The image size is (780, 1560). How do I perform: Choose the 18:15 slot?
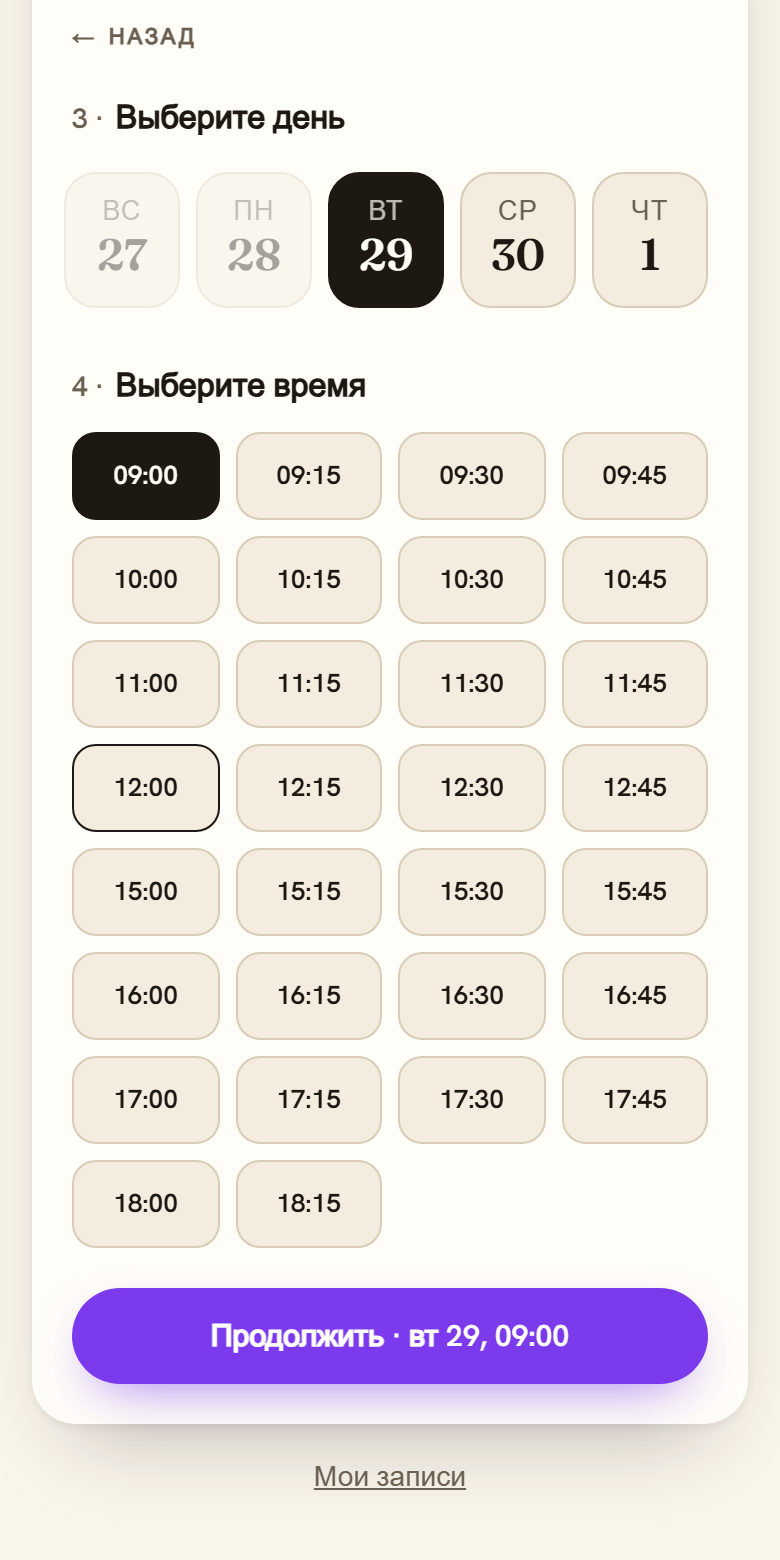309,1204
